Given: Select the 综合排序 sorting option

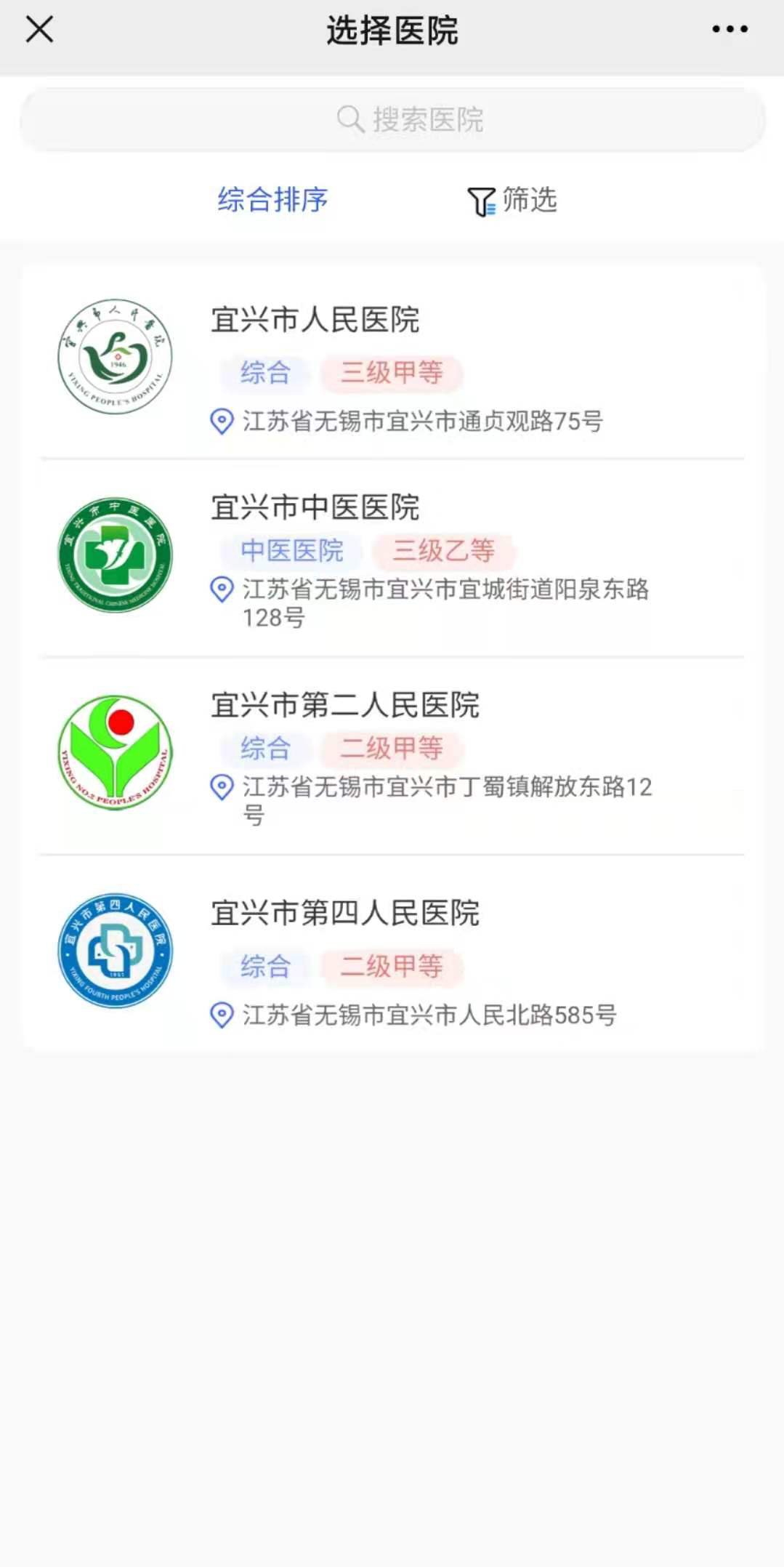Looking at the screenshot, I should (272, 200).
